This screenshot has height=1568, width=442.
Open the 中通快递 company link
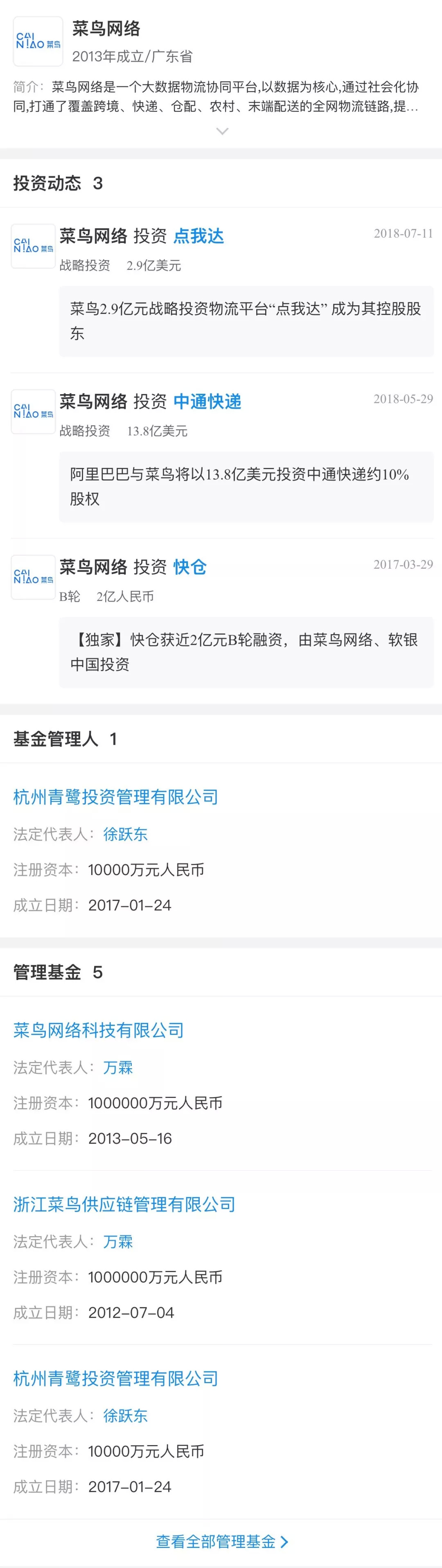pos(207,402)
